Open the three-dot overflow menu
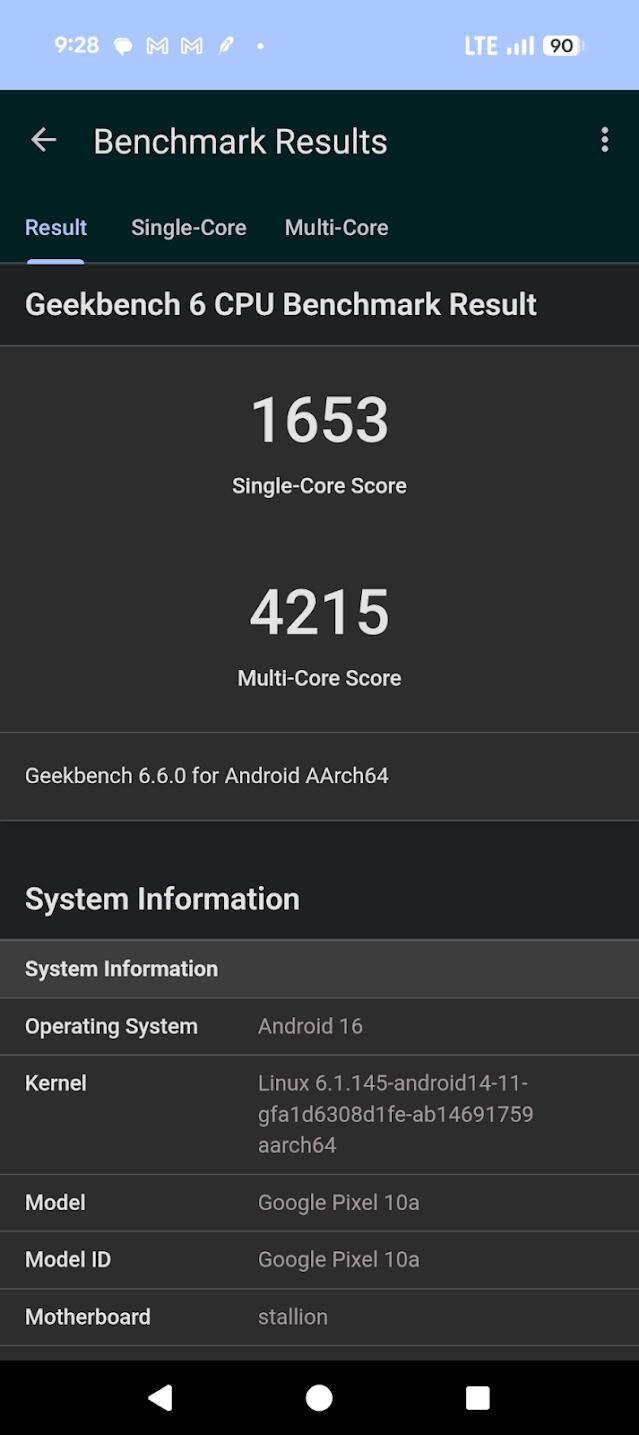The height and width of the screenshot is (1435, 639). (604, 140)
